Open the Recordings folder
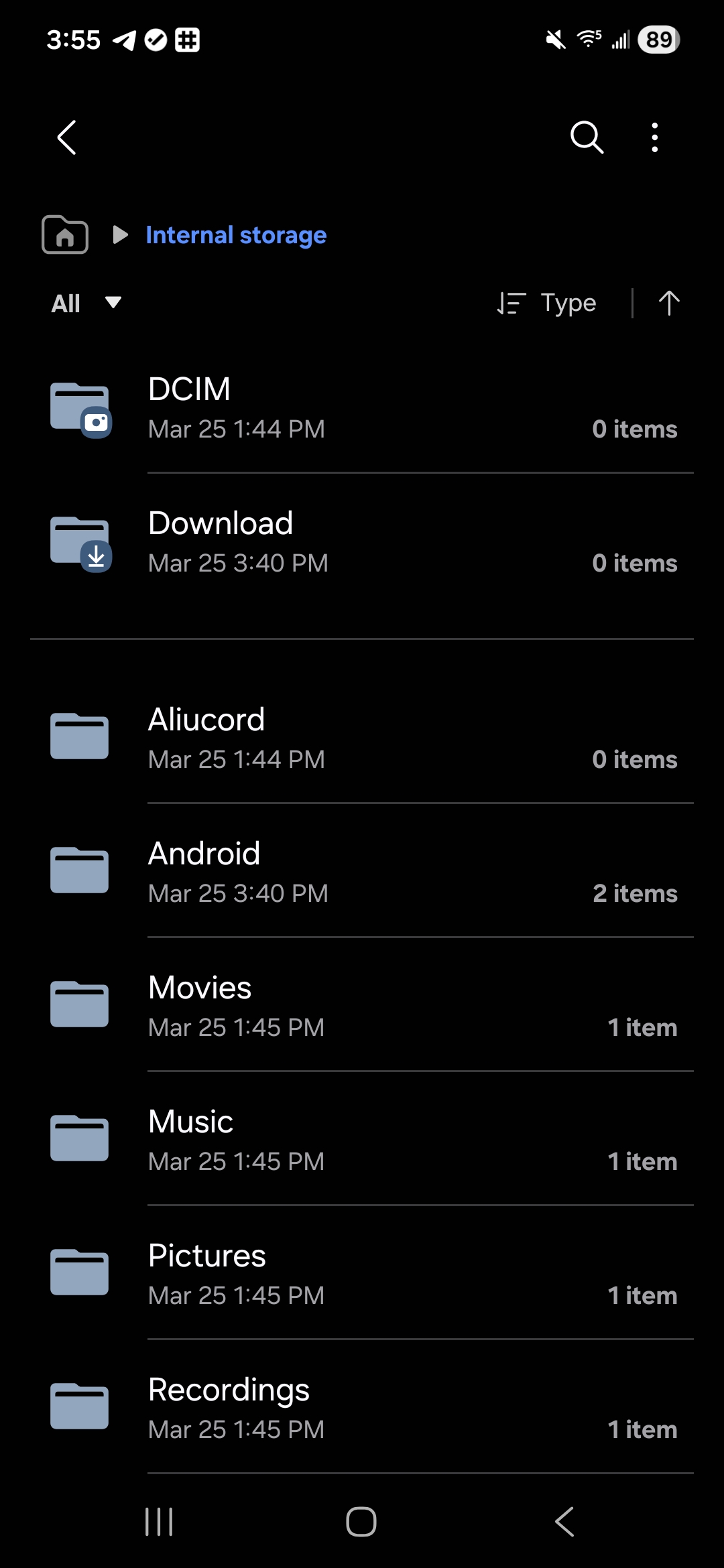Viewport: 724px width, 1568px height. pyautogui.click(x=362, y=1408)
